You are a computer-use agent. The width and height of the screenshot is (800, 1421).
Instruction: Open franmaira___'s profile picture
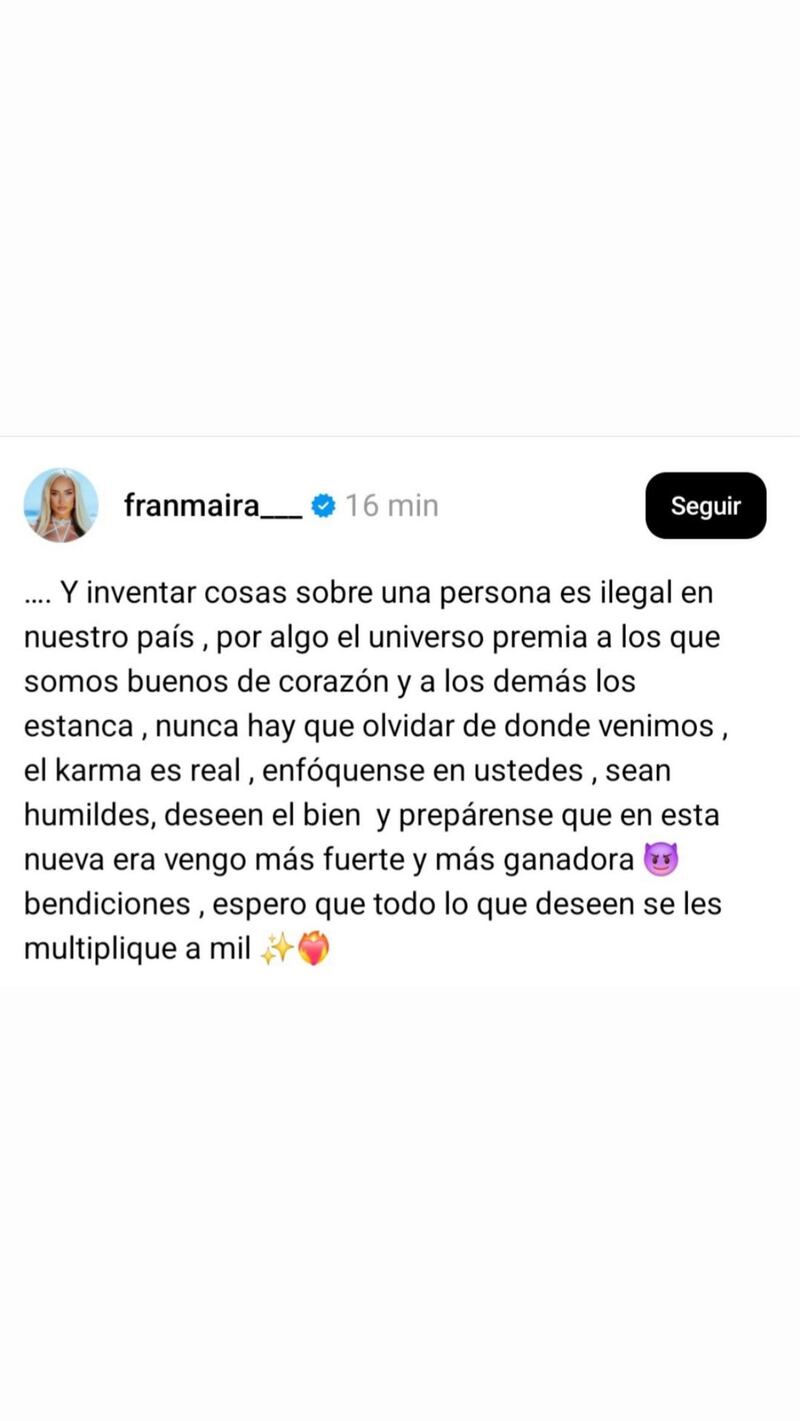(x=61, y=506)
